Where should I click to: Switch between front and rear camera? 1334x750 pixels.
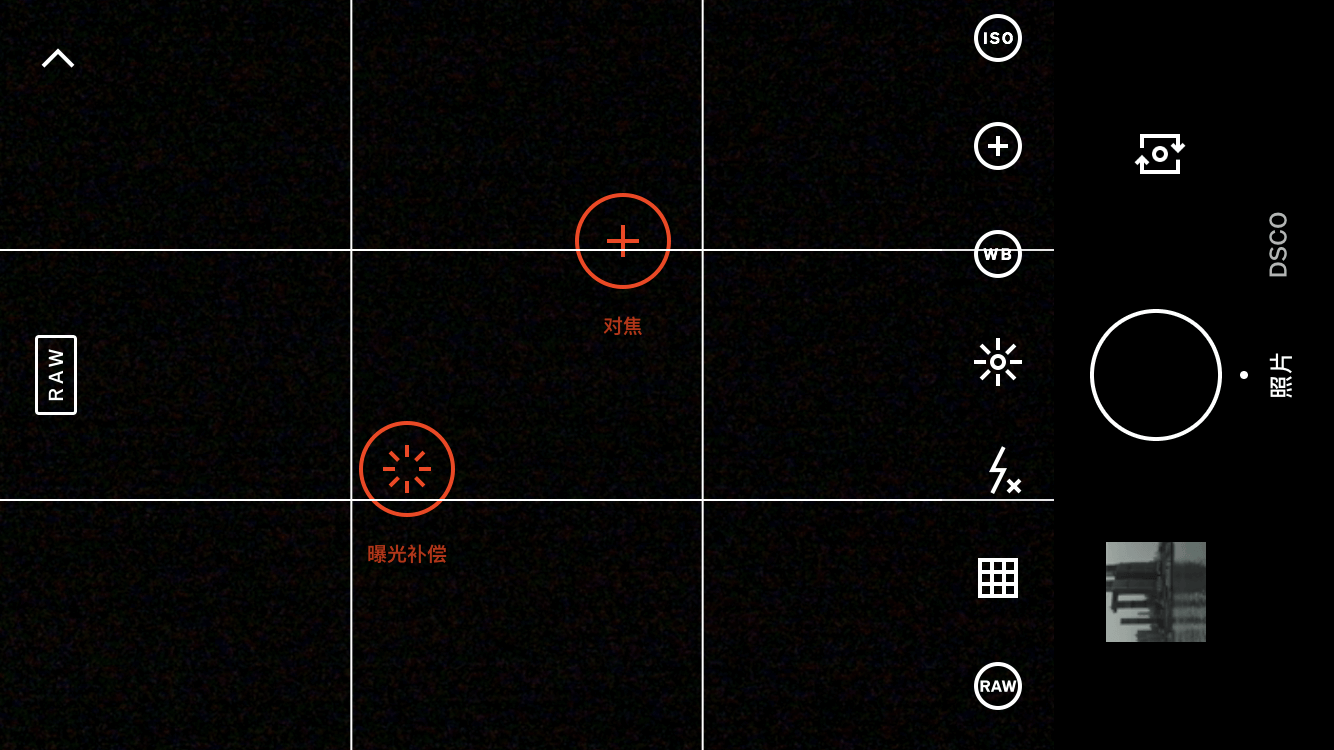click(1159, 154)
